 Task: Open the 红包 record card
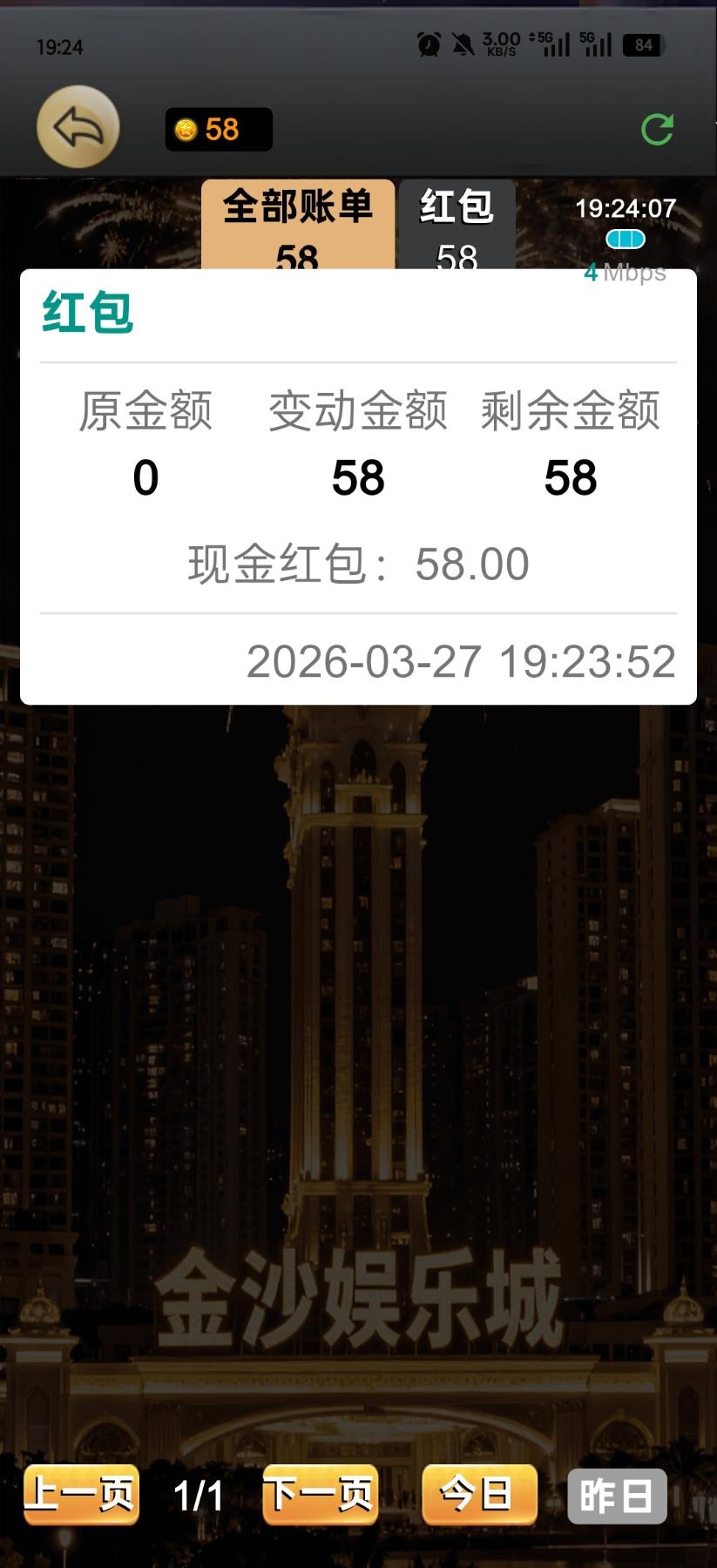click(358, 486)
